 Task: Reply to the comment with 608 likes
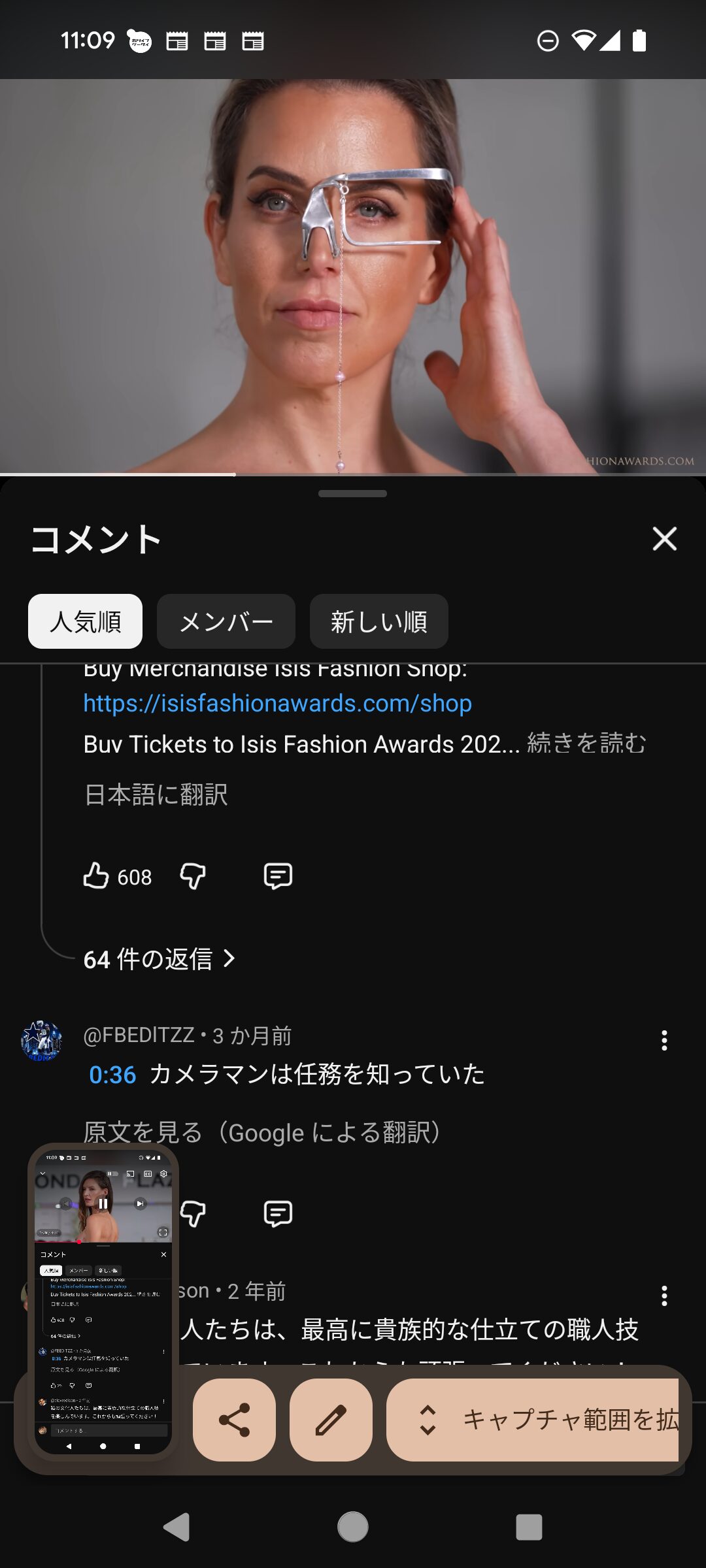coord(278,876)
